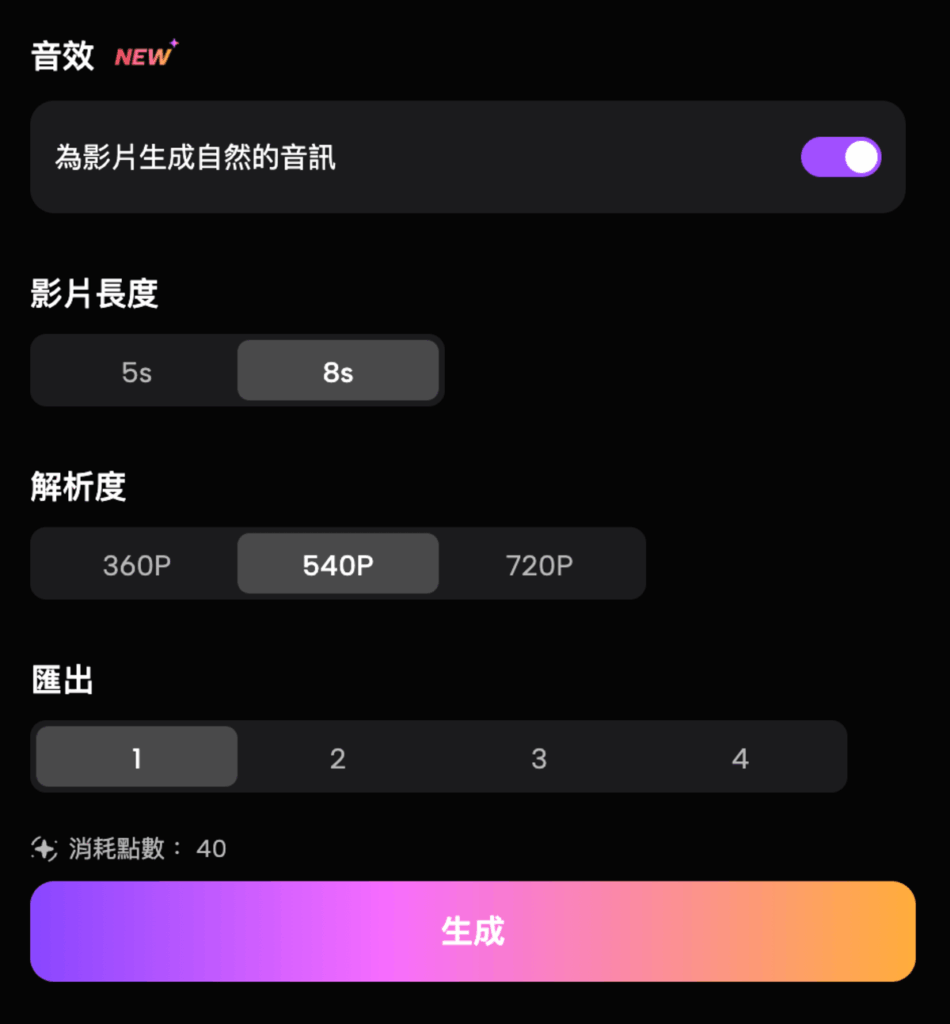This screenshot has height=1024, width=950.
Task: Select the 8s video duration option
Action: (337, 370)
